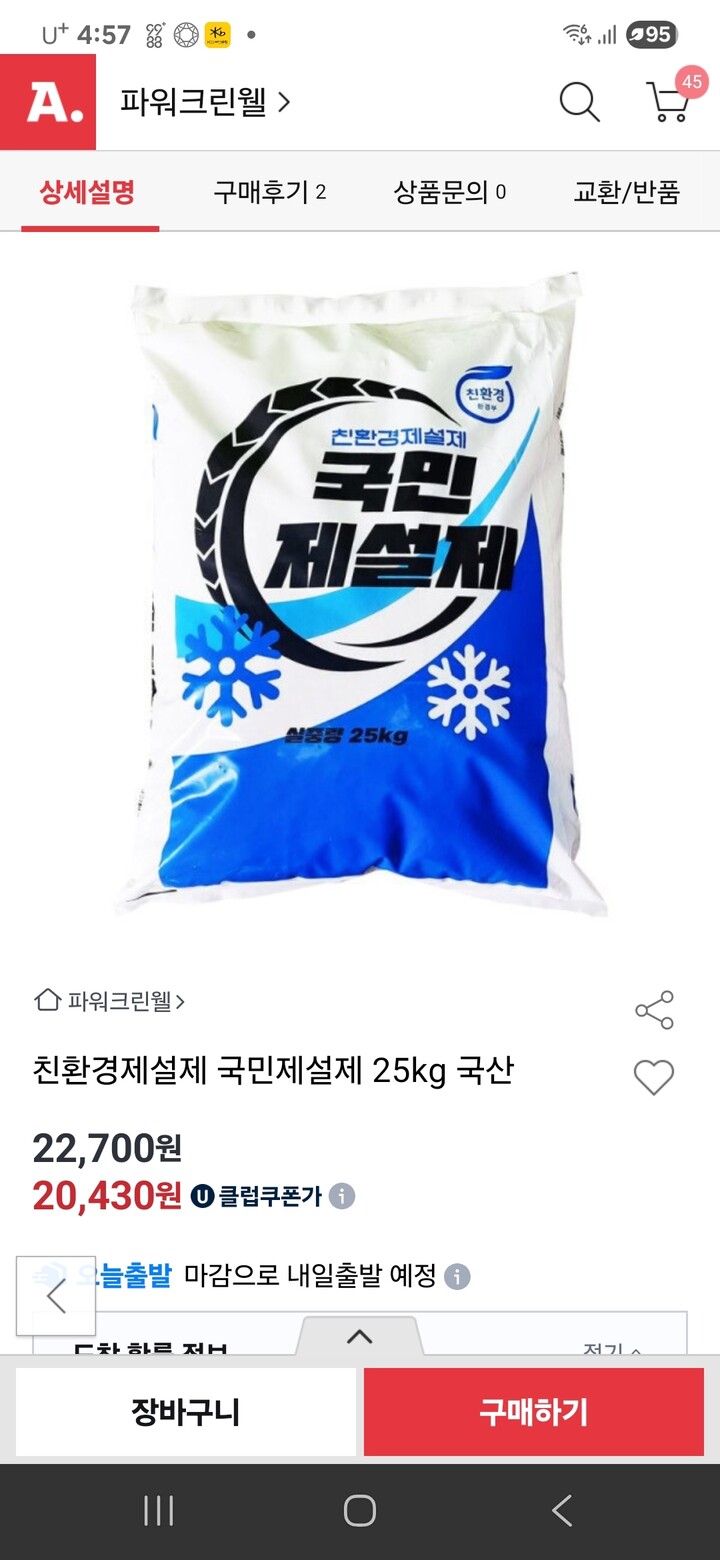Toggle the heart to favorite this product
720x1560 pixels.
point(655,1078)
